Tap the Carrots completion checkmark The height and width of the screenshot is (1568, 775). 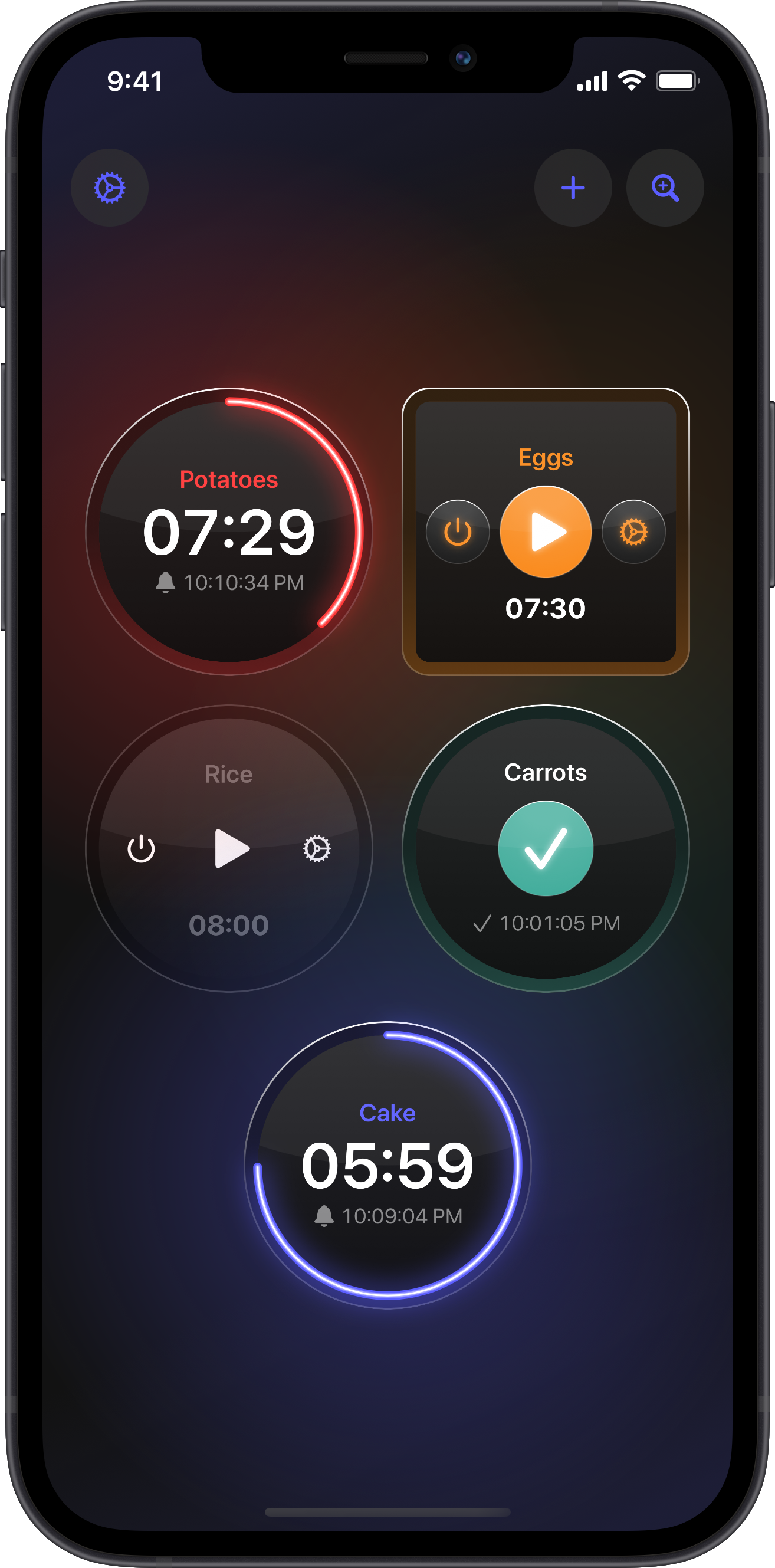tap(546, 847)
